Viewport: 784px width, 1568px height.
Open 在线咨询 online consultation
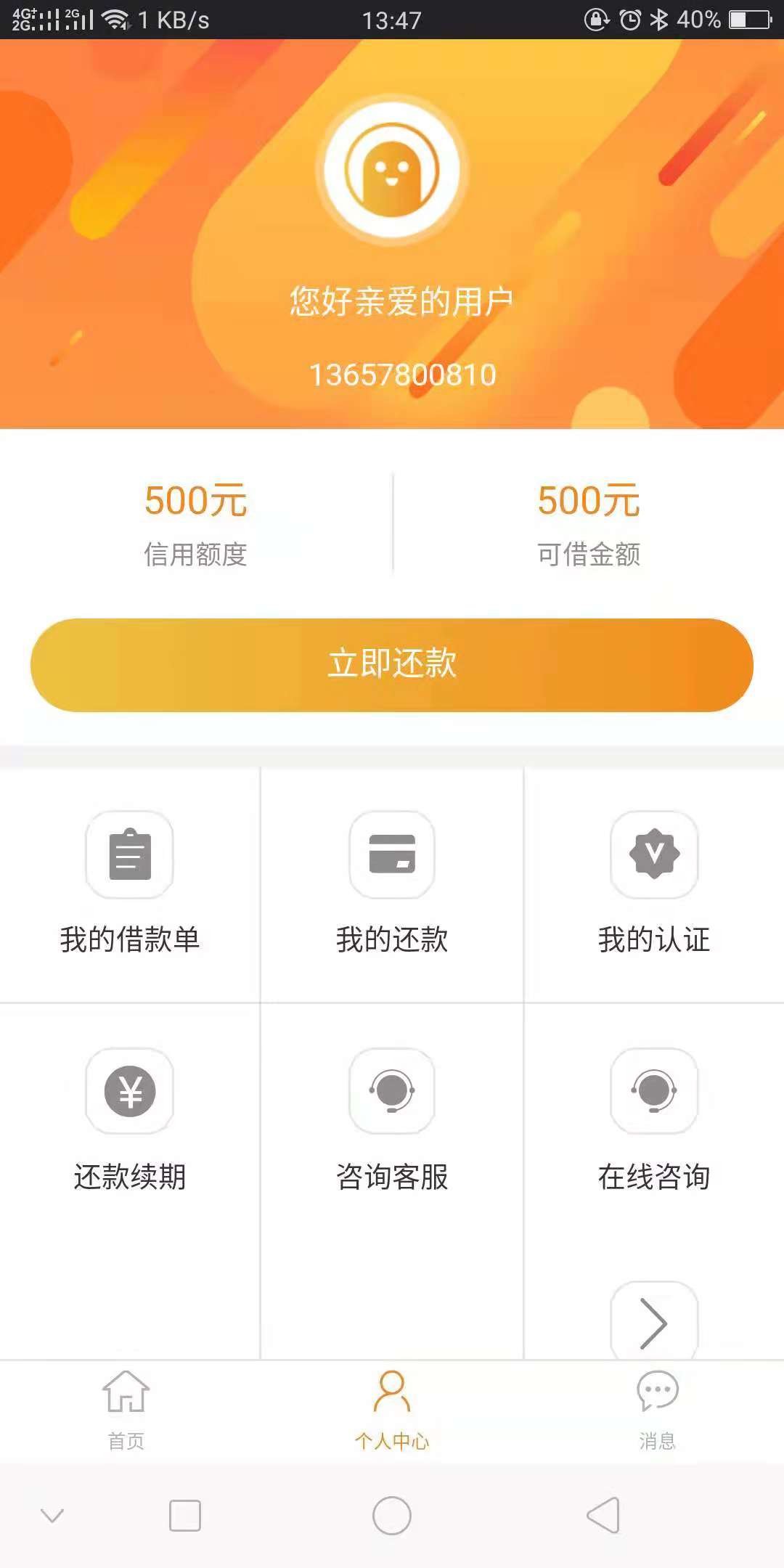coord(654,1122)
